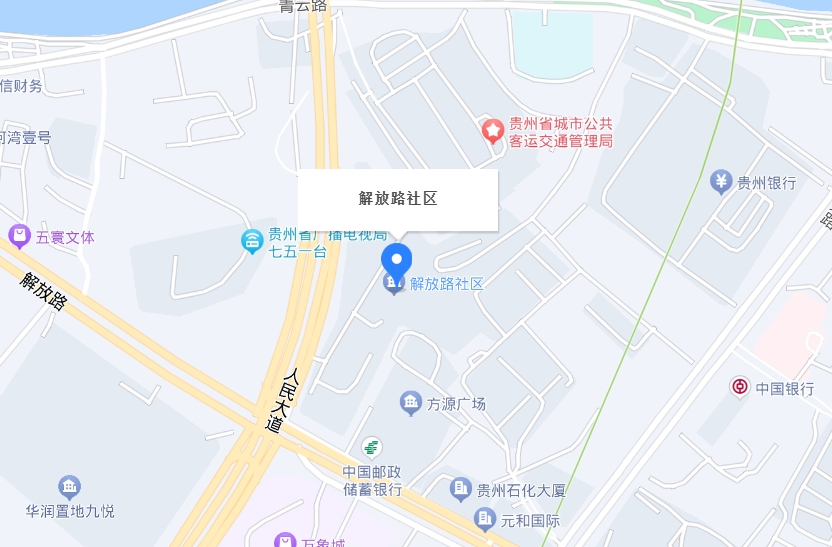Image resolution: width=832 pixels, height=547 pixels.
Task: Select 贵州银行 on the map
Action: coord(721,182)
